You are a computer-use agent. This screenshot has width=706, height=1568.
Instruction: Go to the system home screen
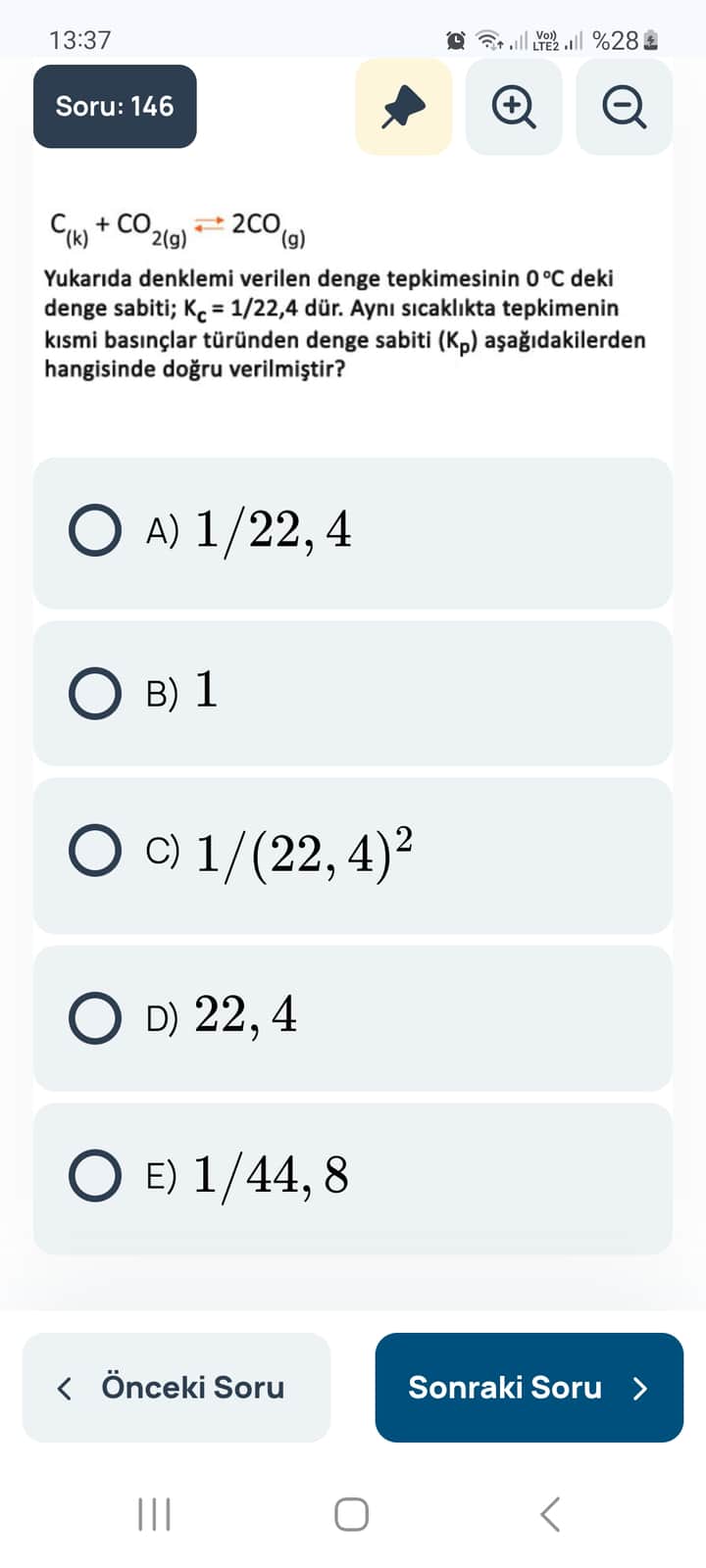click(x=351, y=1514)
